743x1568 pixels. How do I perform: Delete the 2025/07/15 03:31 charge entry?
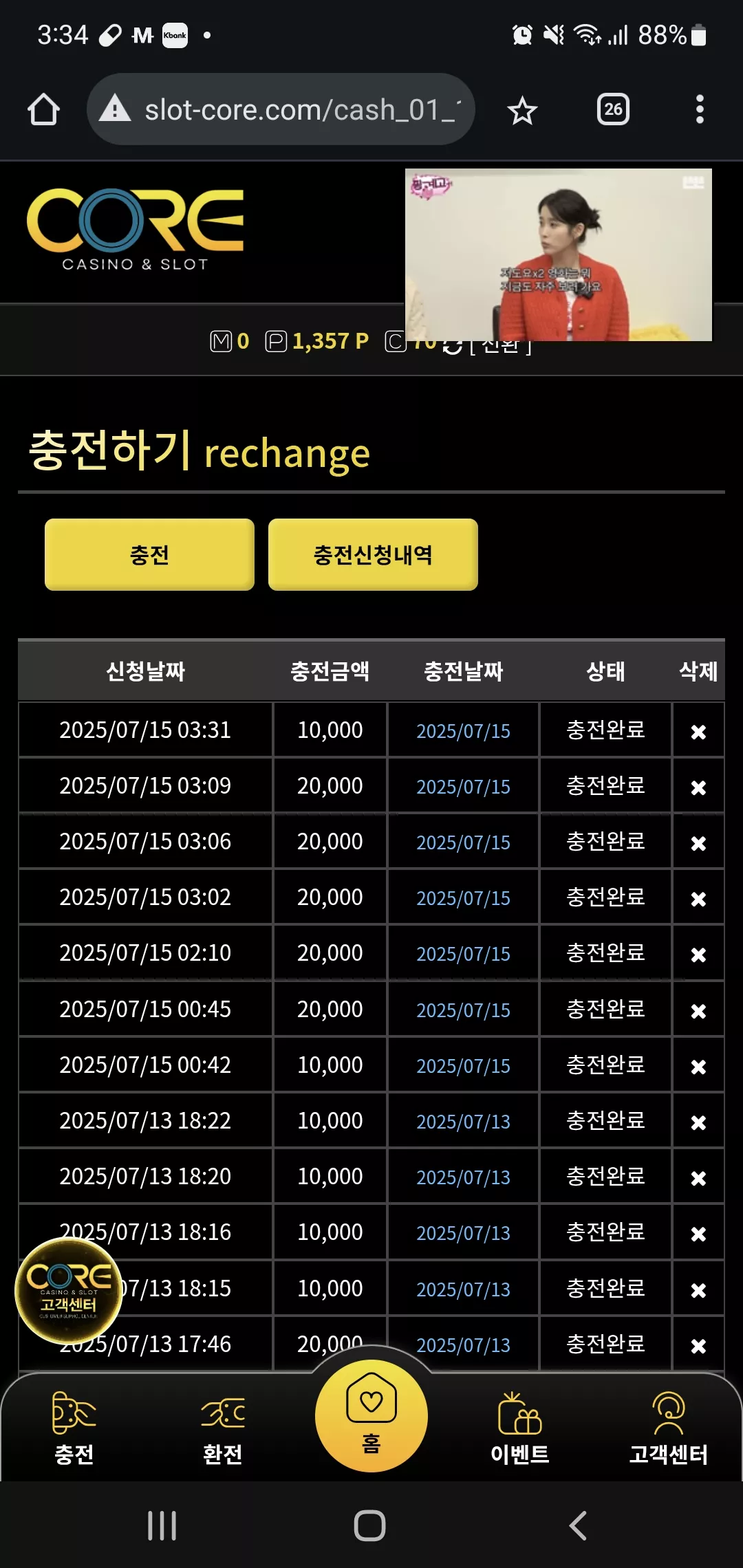pos(698,732)
